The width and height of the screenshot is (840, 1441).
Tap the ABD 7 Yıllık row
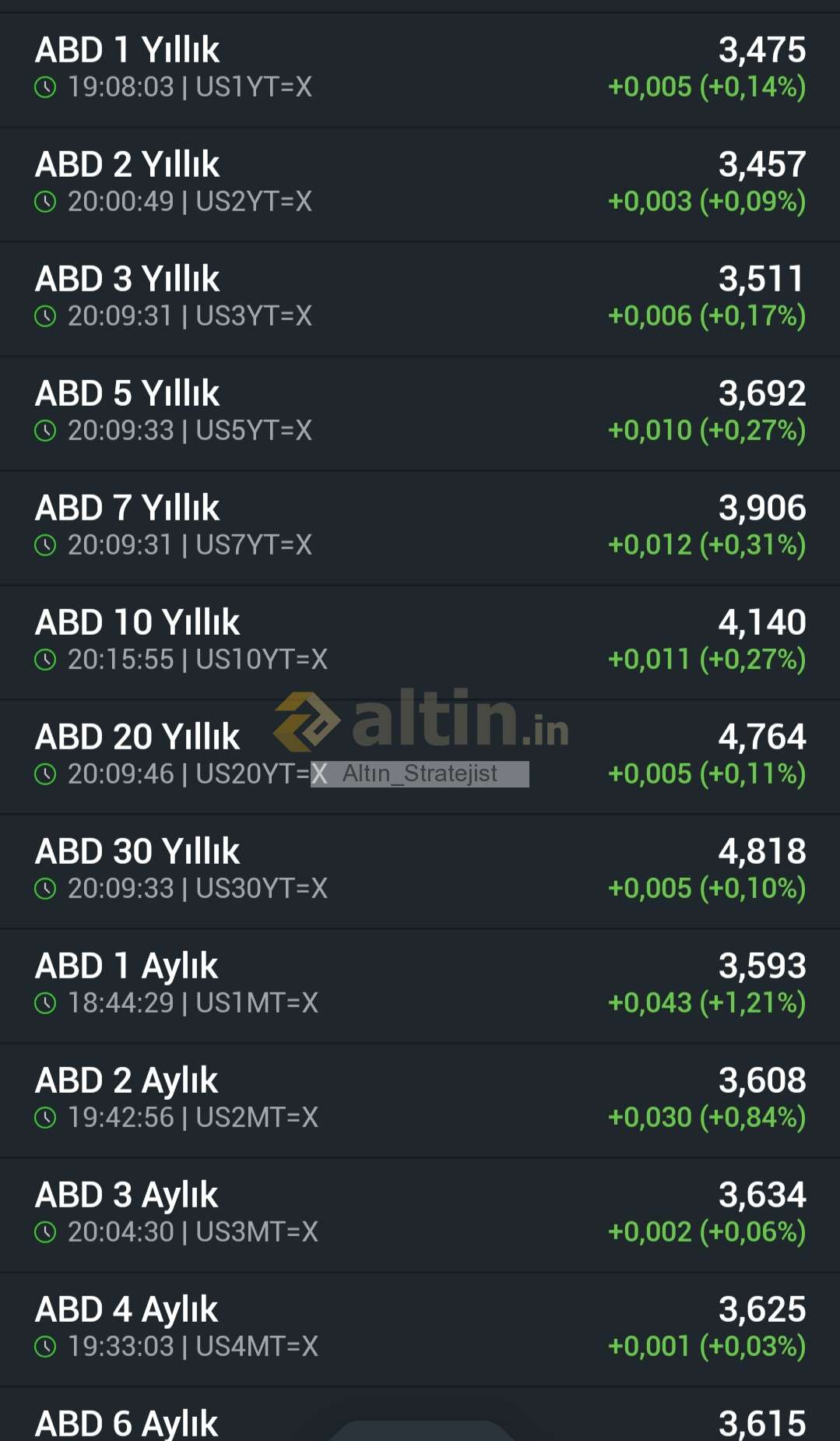click(420, 527)
